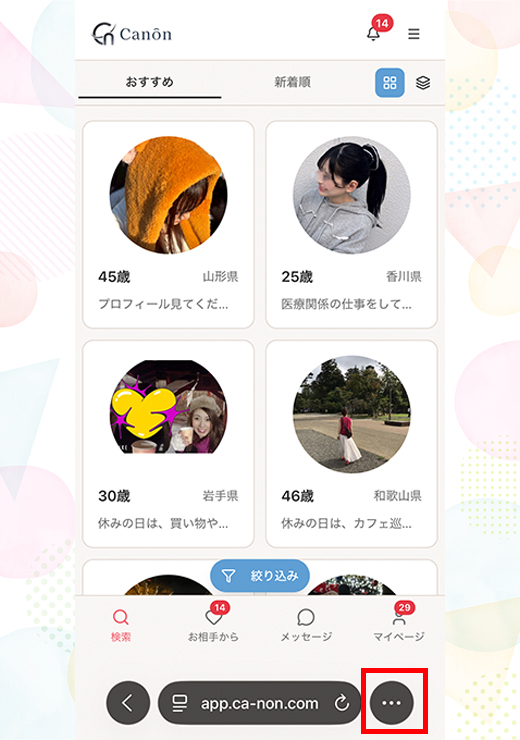Open the notifications bell

(x=373, y=34)
